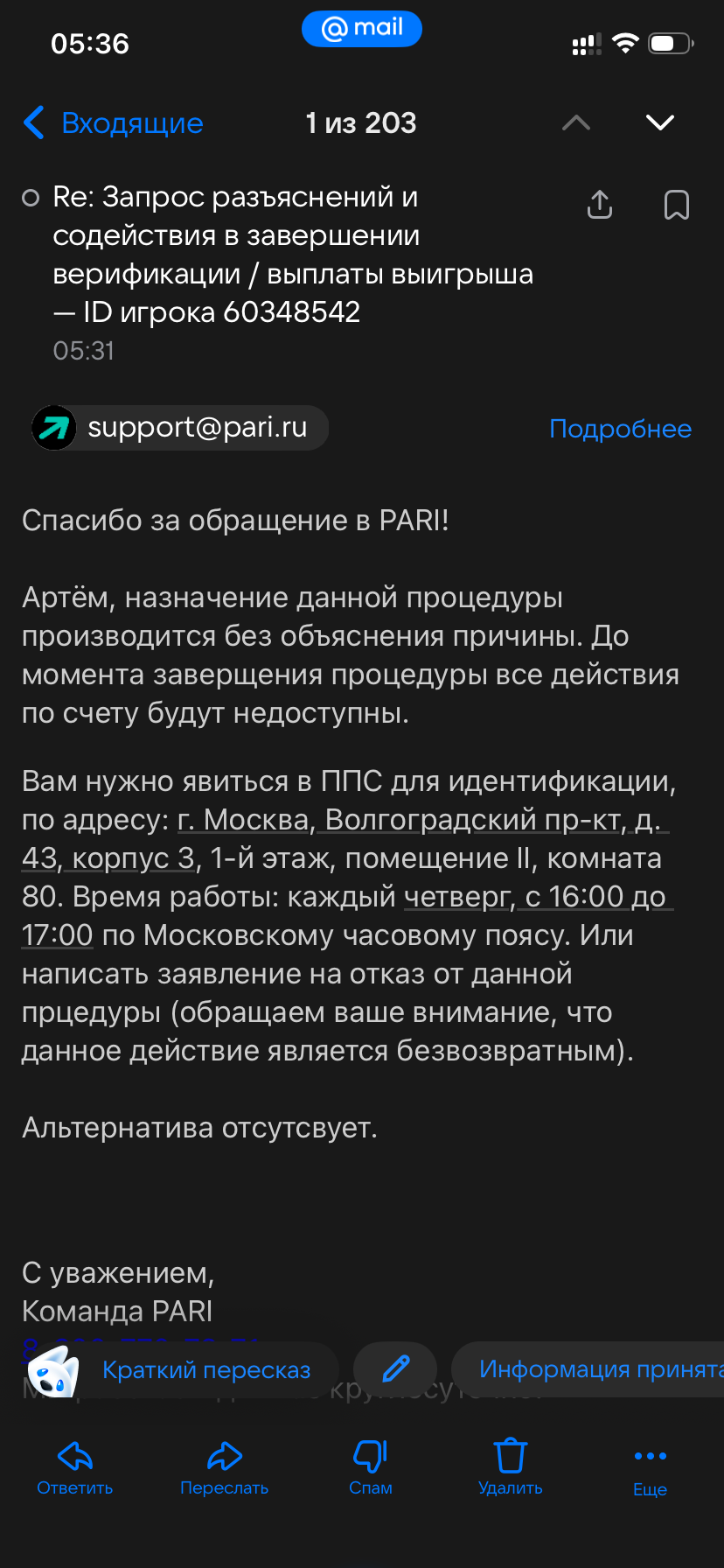Delete email with Удалить
Screen dimensions: 724x1568
pos(511,1466)
